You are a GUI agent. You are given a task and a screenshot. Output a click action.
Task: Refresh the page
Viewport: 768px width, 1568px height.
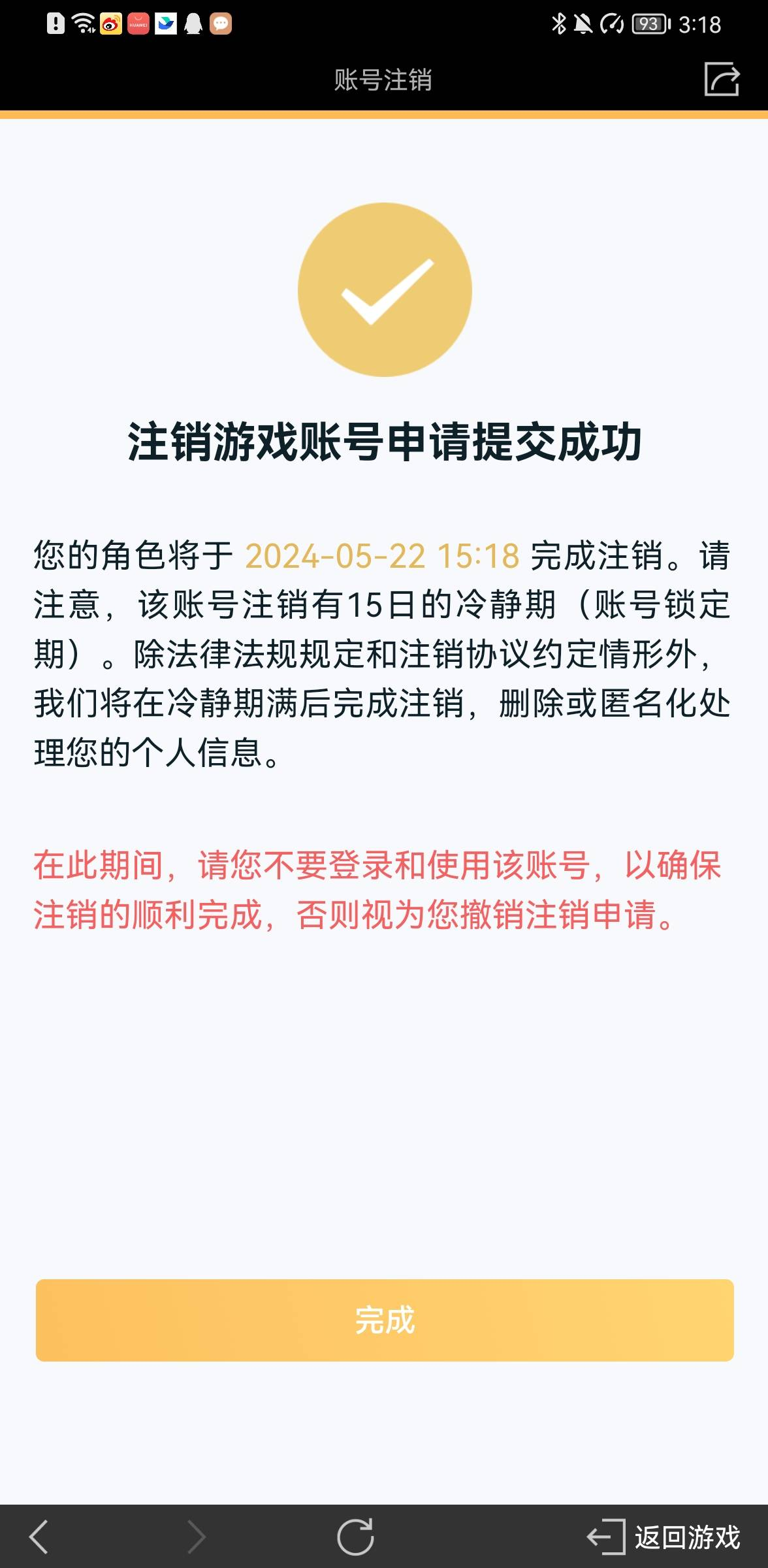coord(355,1537)
